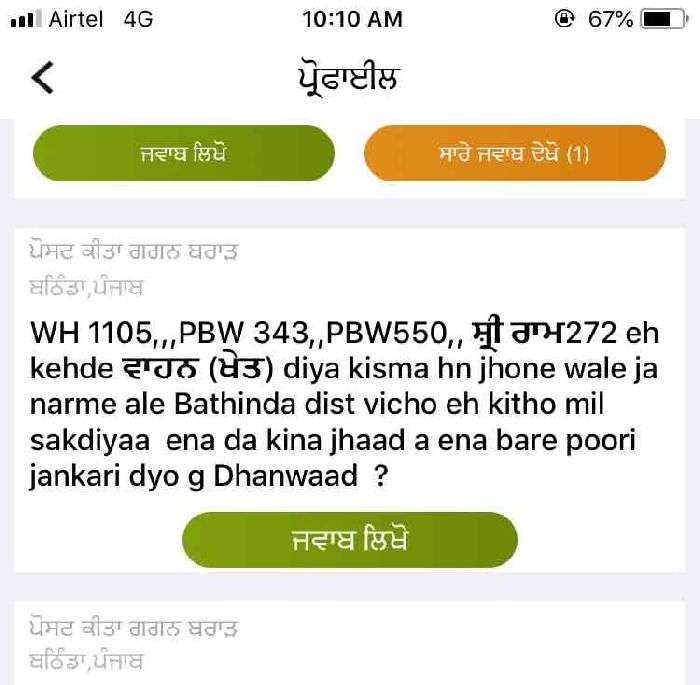Tap ਜਵਾਬ ਲਿਖੋ beside the orange button
This screenshot has width=700, height=685.
tap(184, 155)
